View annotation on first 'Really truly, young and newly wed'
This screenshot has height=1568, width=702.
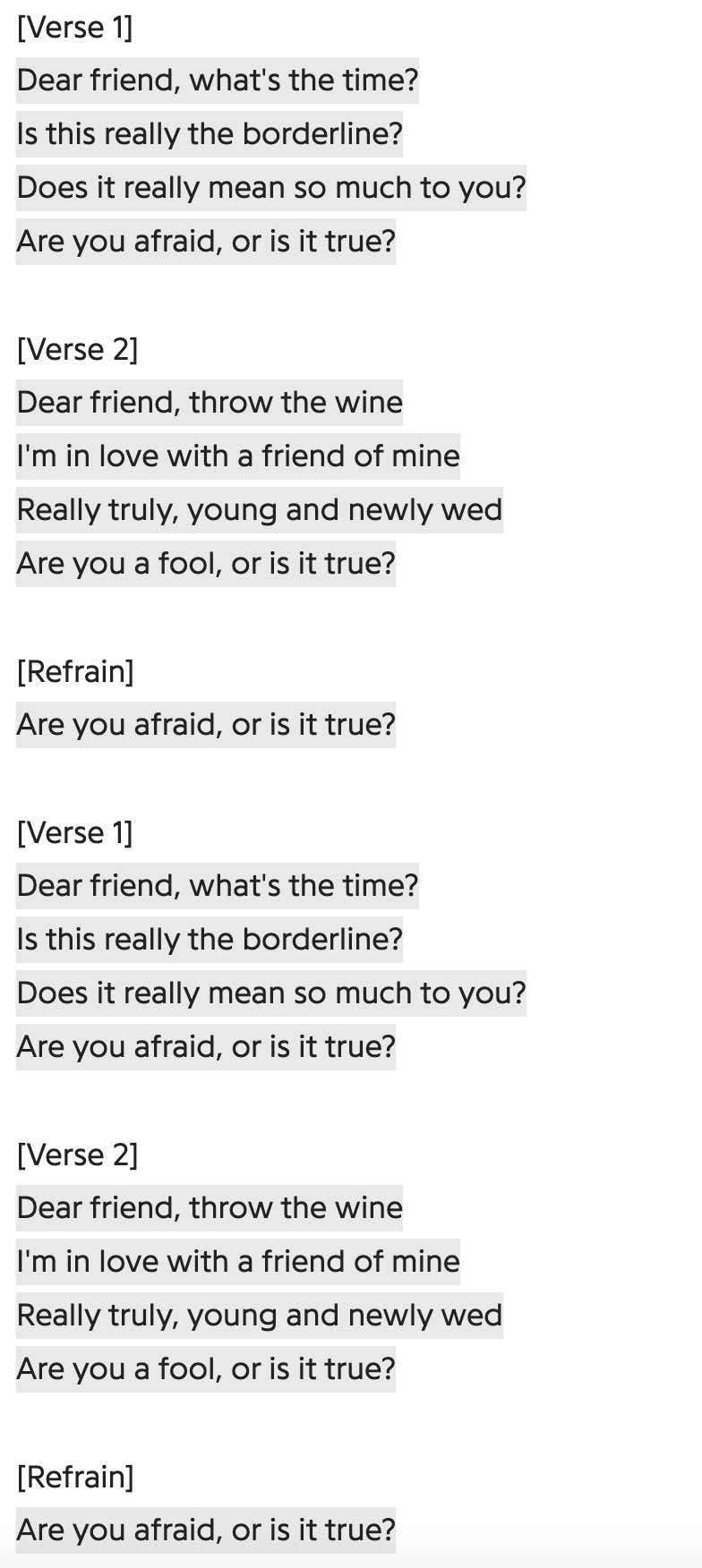pos(260,510)
